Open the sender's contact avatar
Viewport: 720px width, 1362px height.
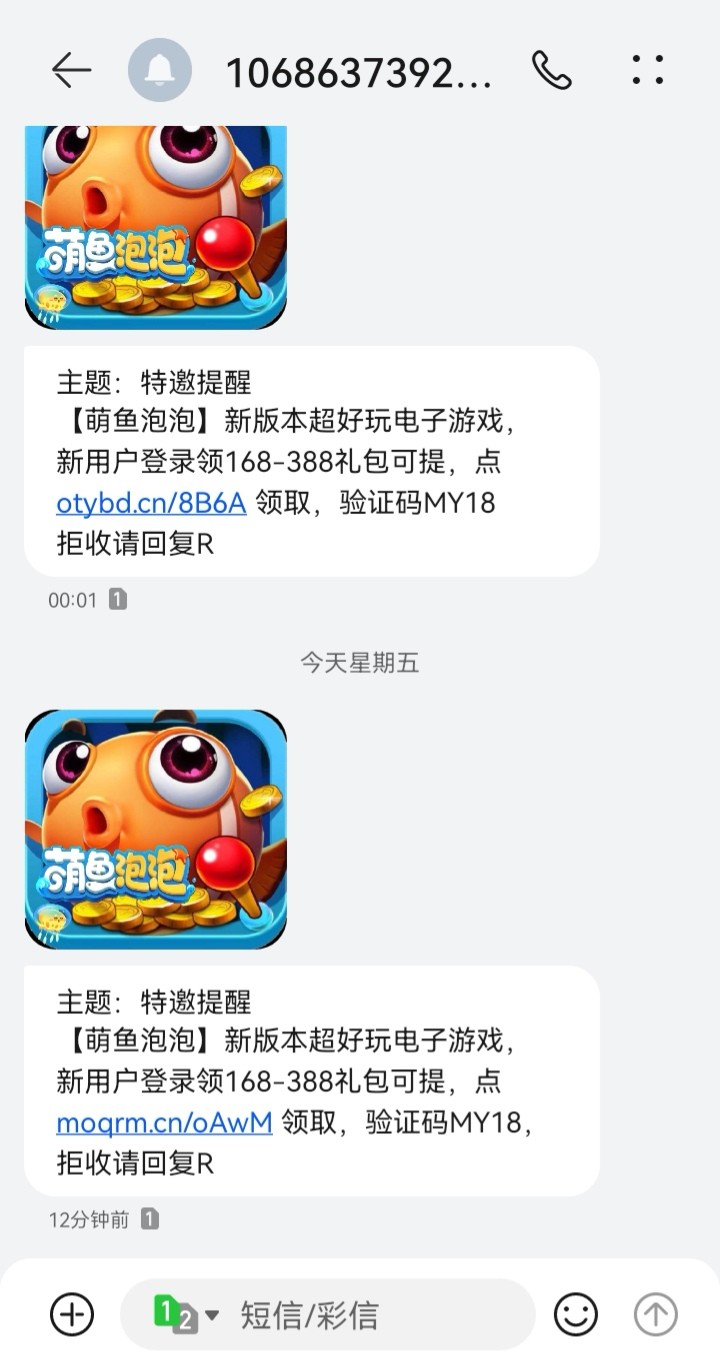pyautogui.click(x=160, y=70)
